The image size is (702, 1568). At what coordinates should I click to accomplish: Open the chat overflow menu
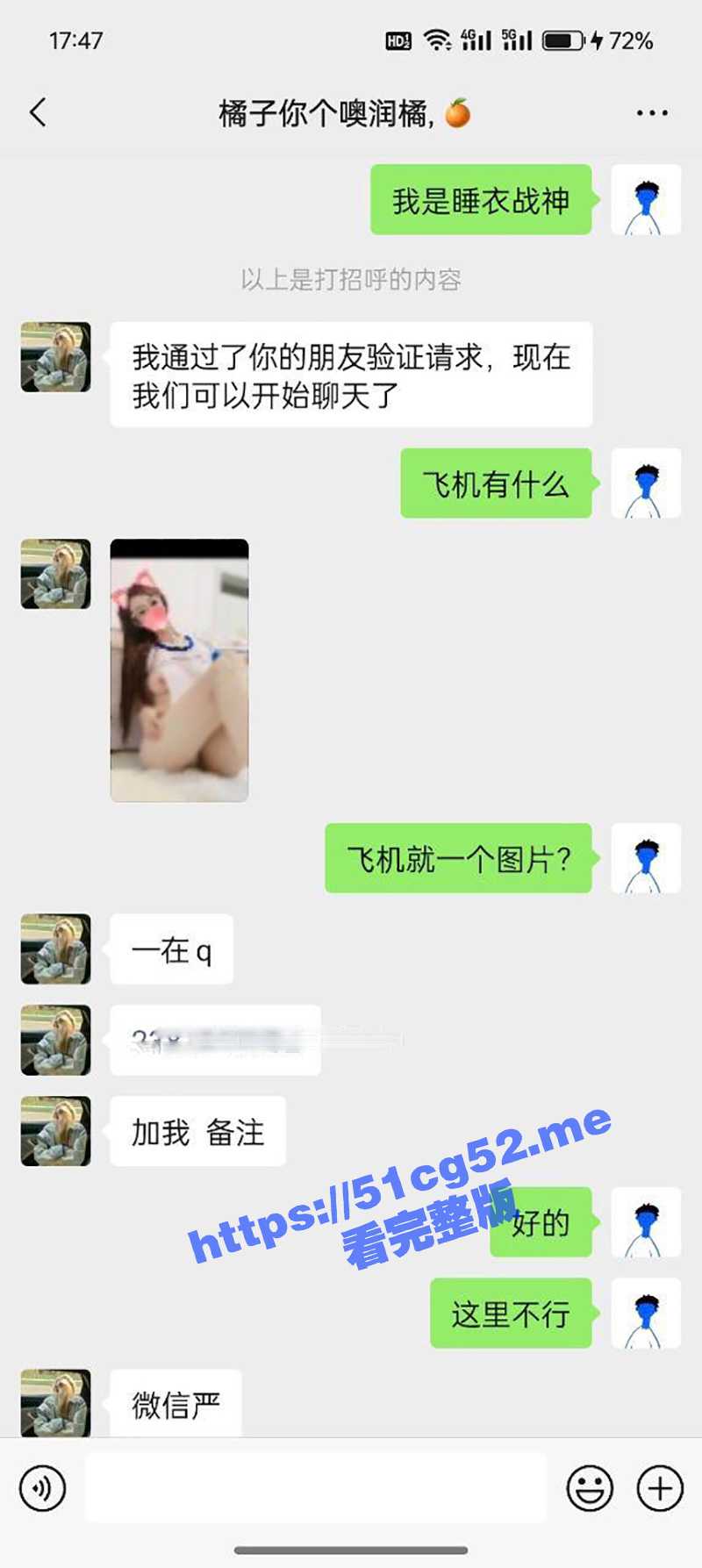(x=652, y=113)
